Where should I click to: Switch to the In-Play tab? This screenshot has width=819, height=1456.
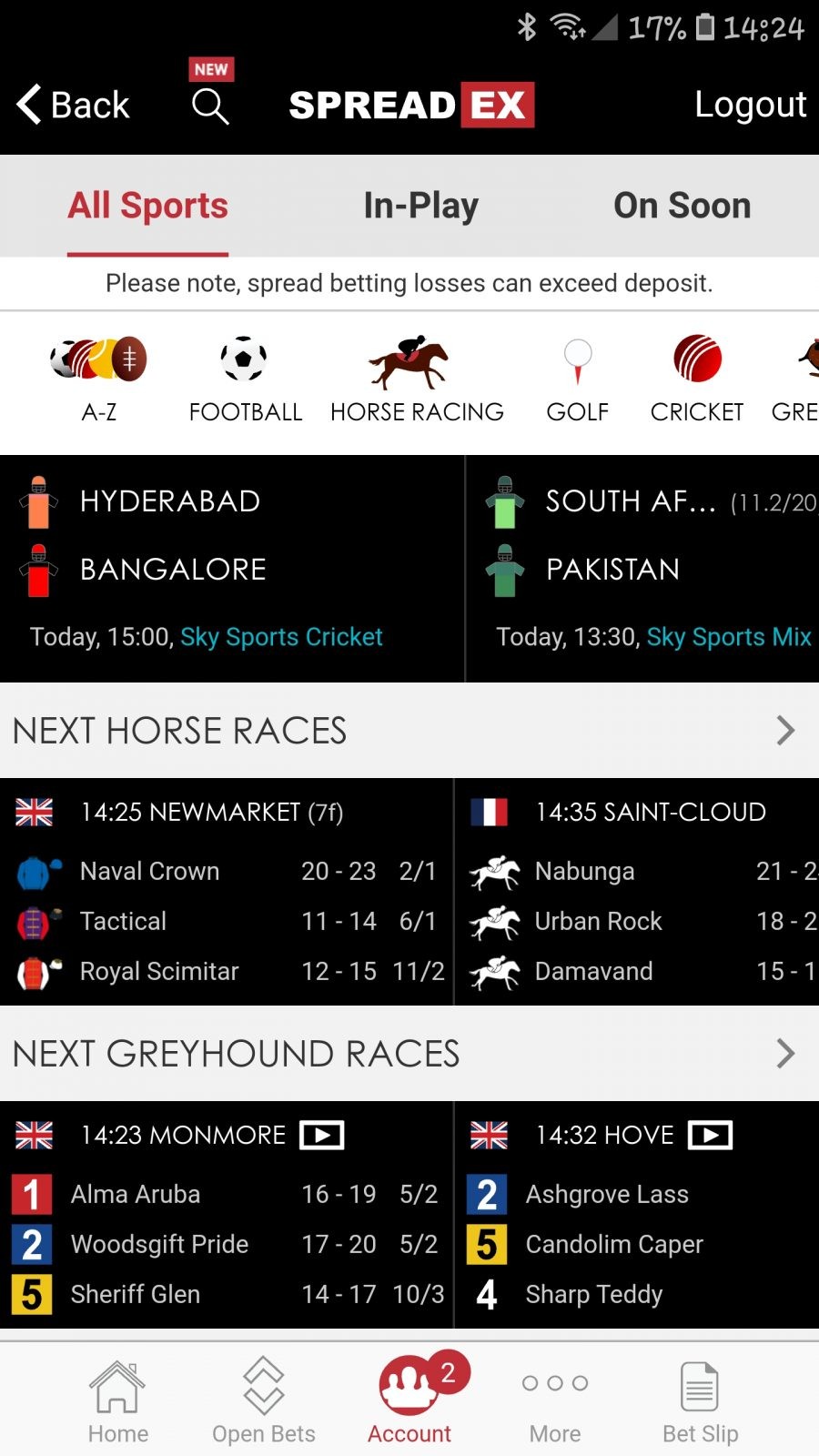(420, 206)
